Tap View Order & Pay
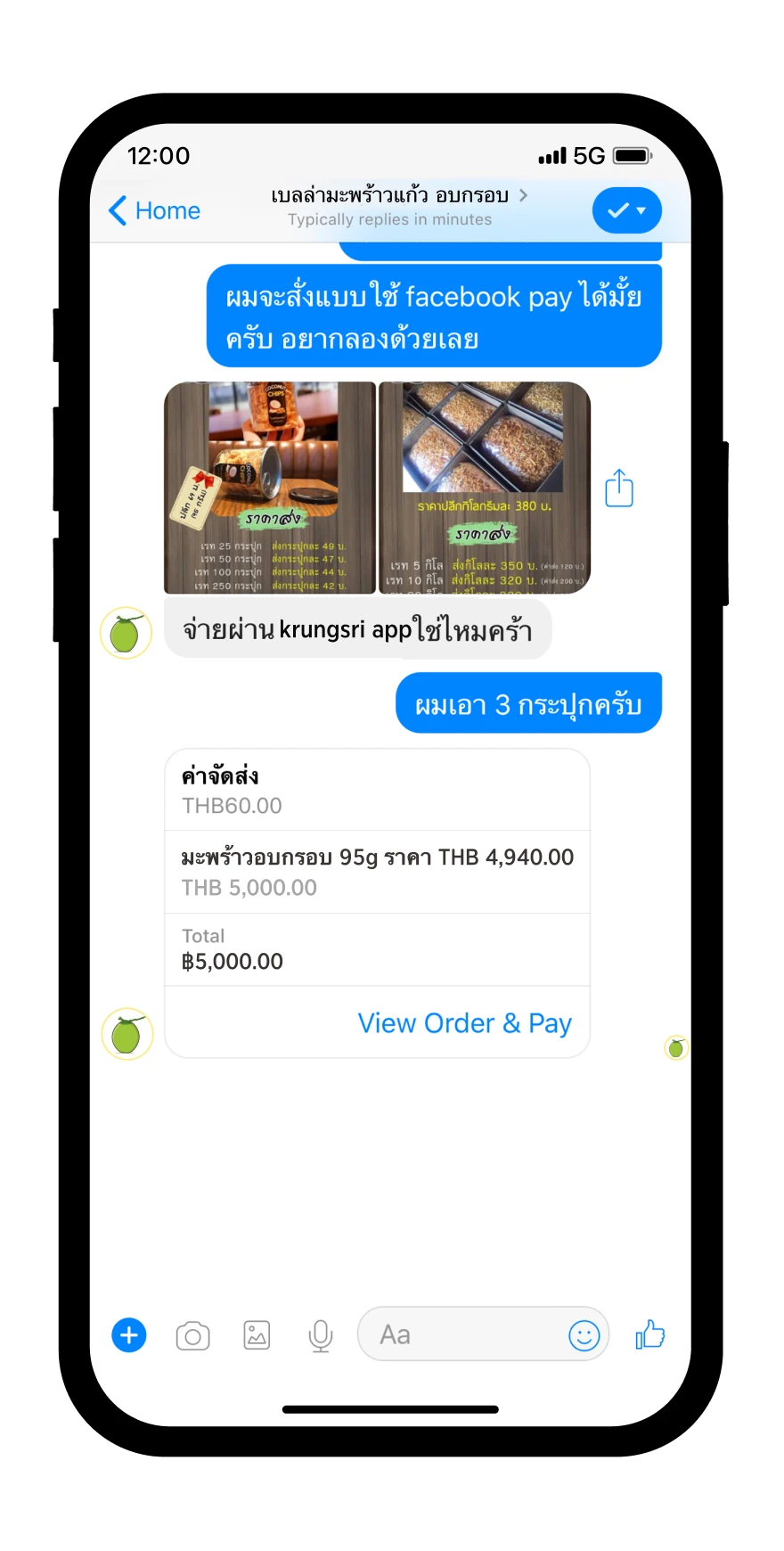The width and height of the screenshot is (784, 1551). click(464, 1023)
